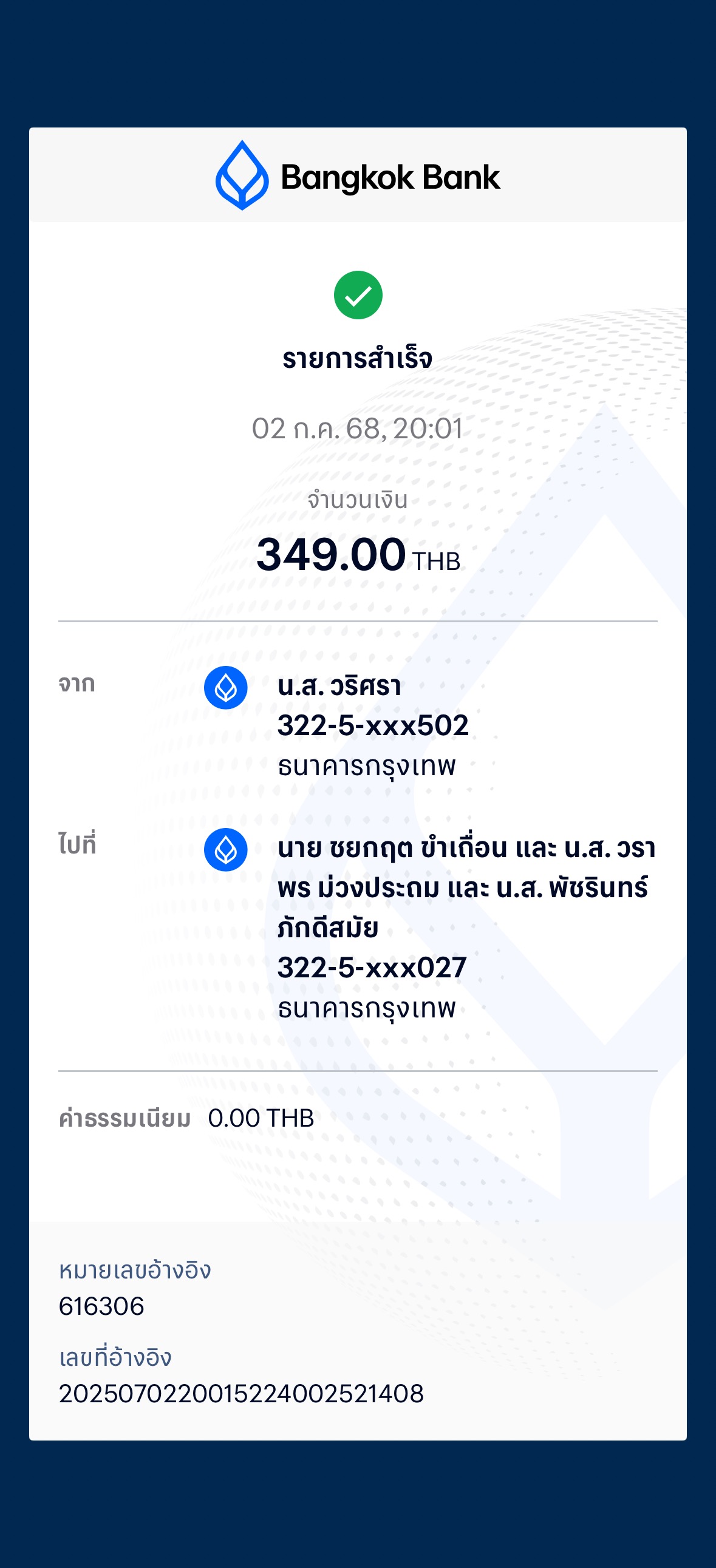The height and width of the screenshot is (1568, 716).
Task: Click recipient account number 322-5-xxx027
Action: point(372,968)
